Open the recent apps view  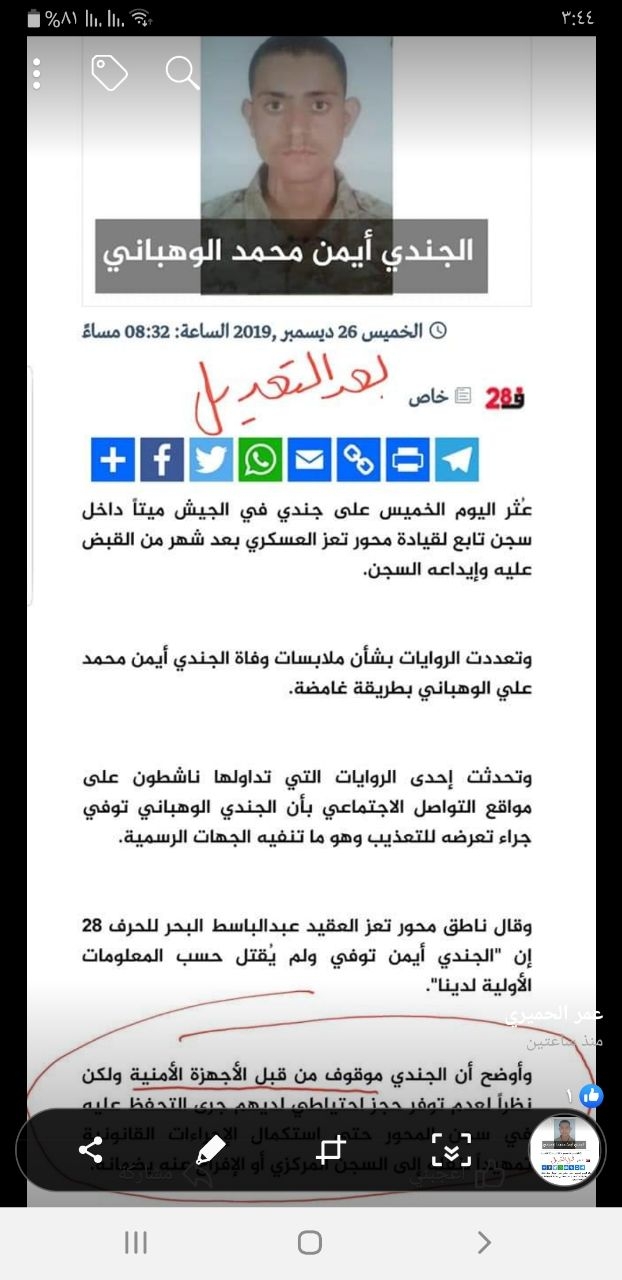pyautogui.click(x=136, y=1242)
